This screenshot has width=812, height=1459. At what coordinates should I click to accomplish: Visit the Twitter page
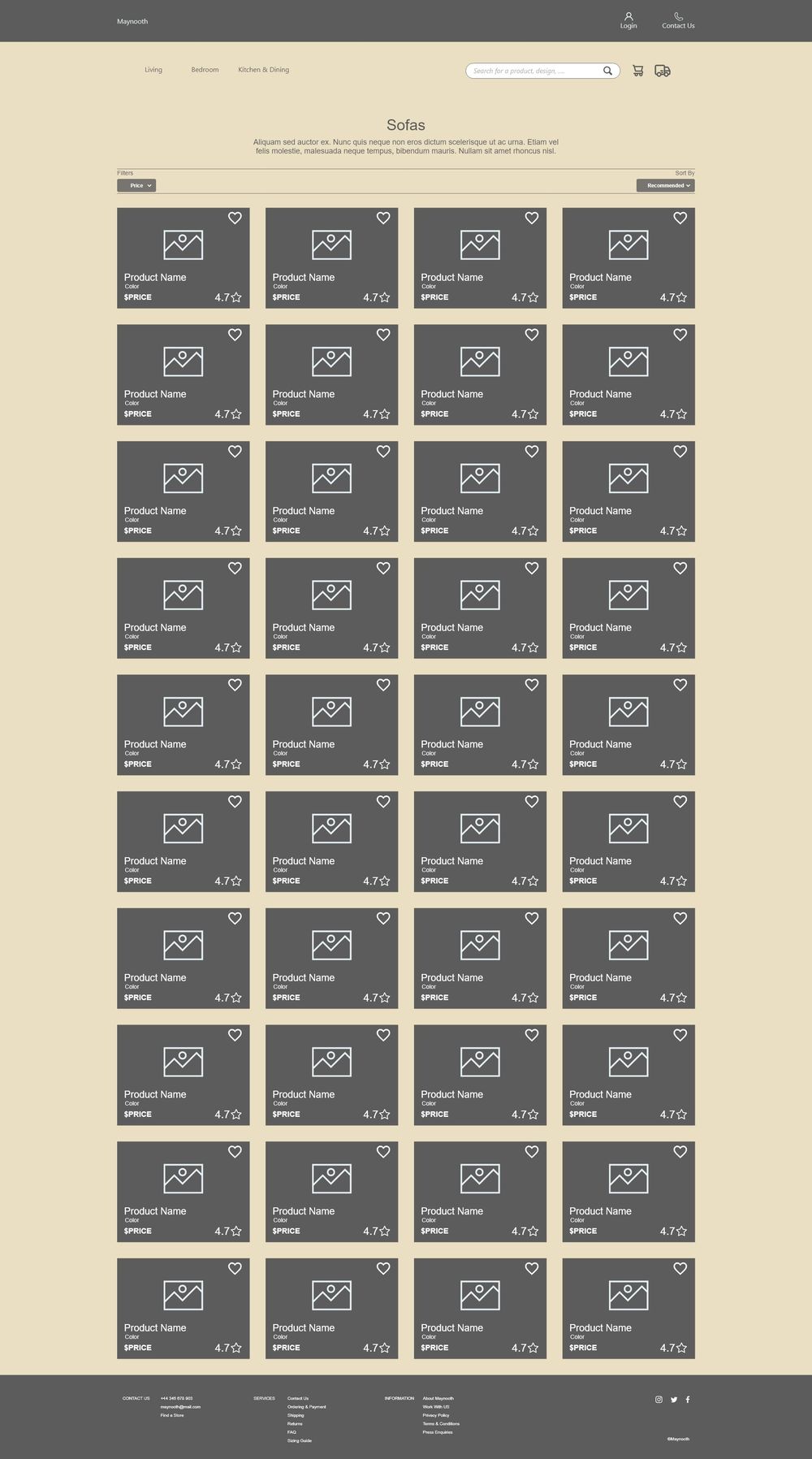tap(674, 1400)
